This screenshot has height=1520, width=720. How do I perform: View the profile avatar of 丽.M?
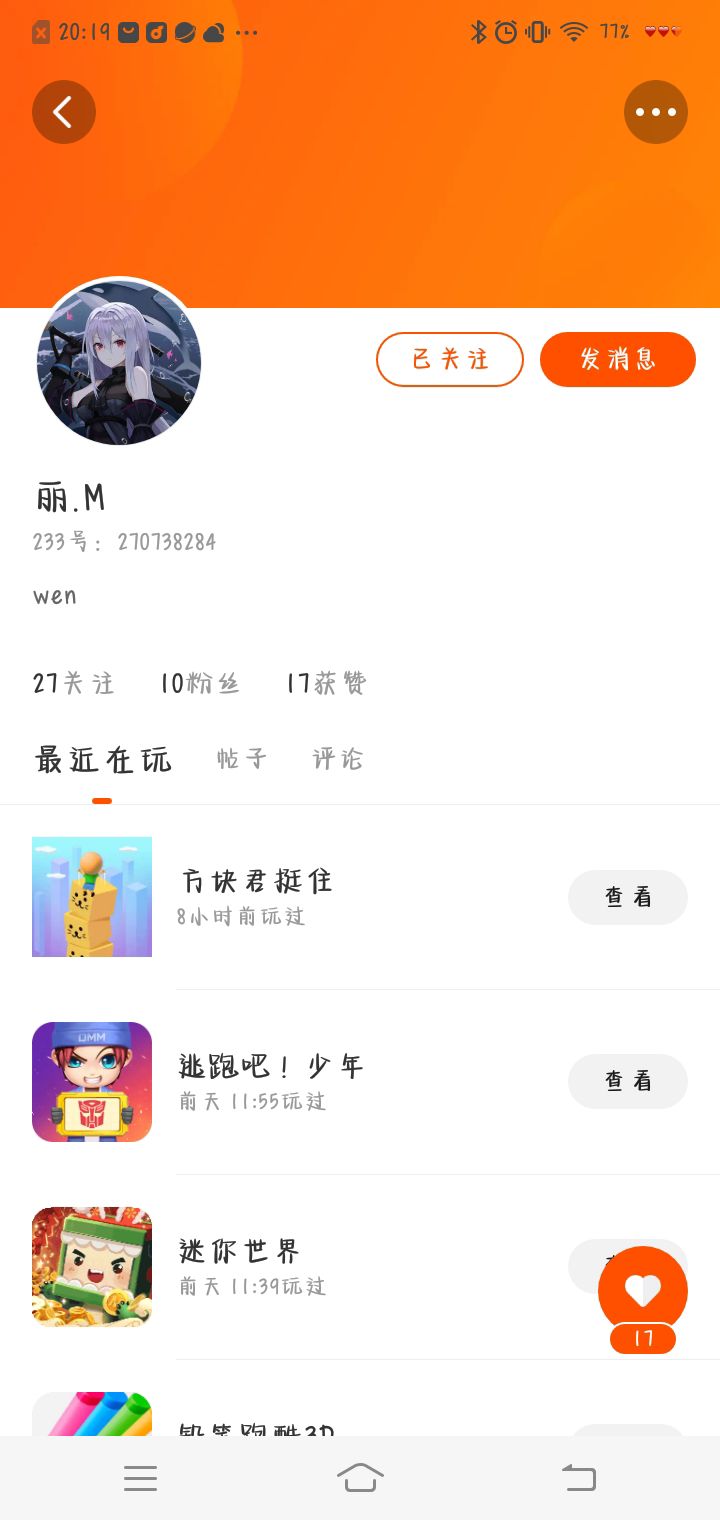click(119, 363)
